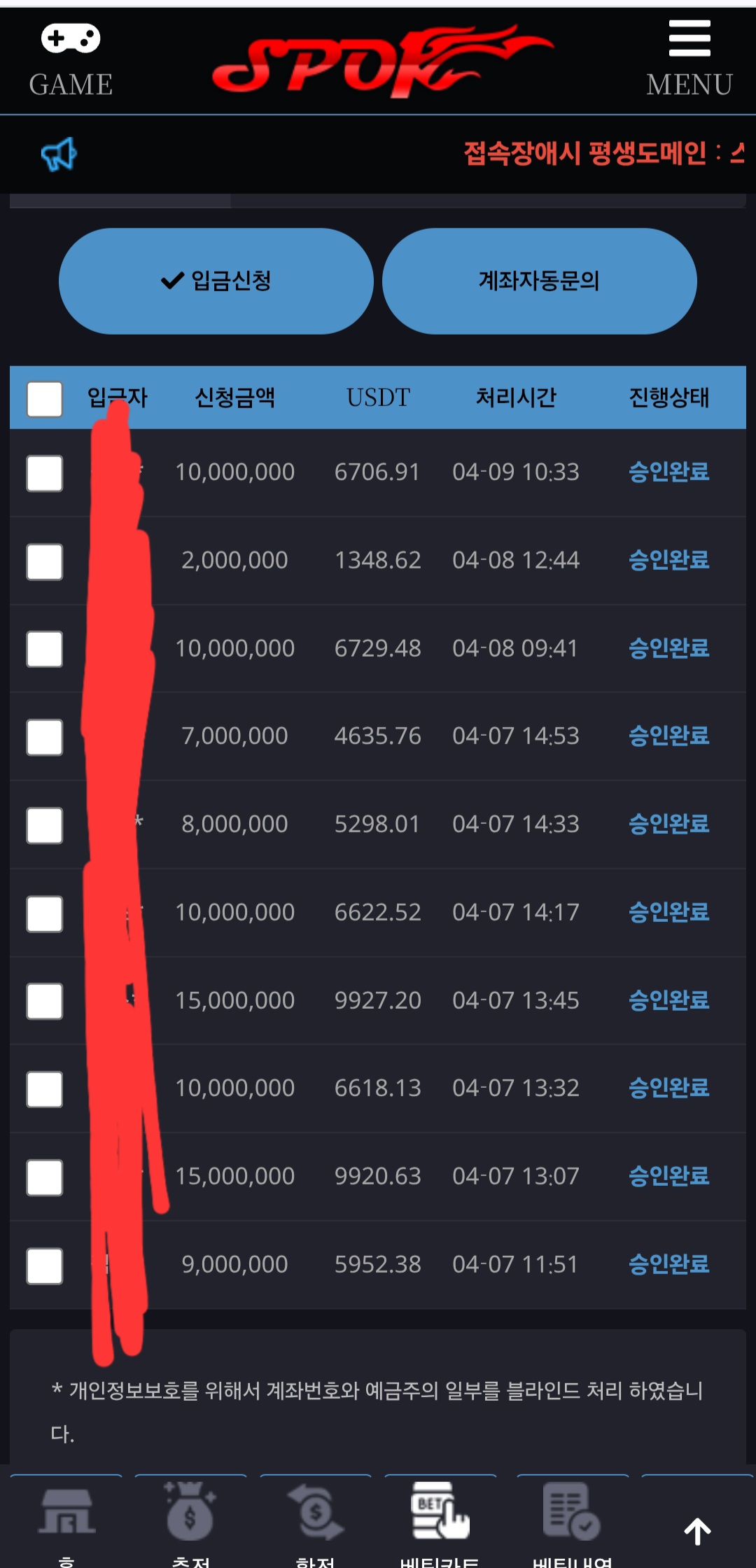
Task: Tap the 입금신청 deposit request button
Action: point(216,281)
